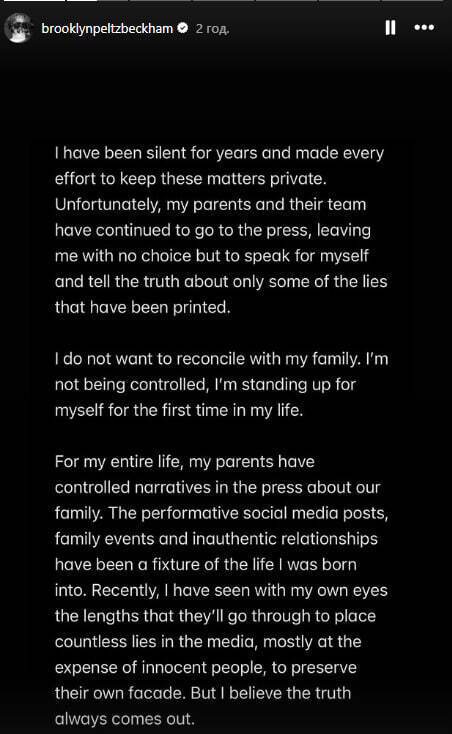
Task: Open the brooklynpeltzbeckham username link
Action: click(107, 29)
